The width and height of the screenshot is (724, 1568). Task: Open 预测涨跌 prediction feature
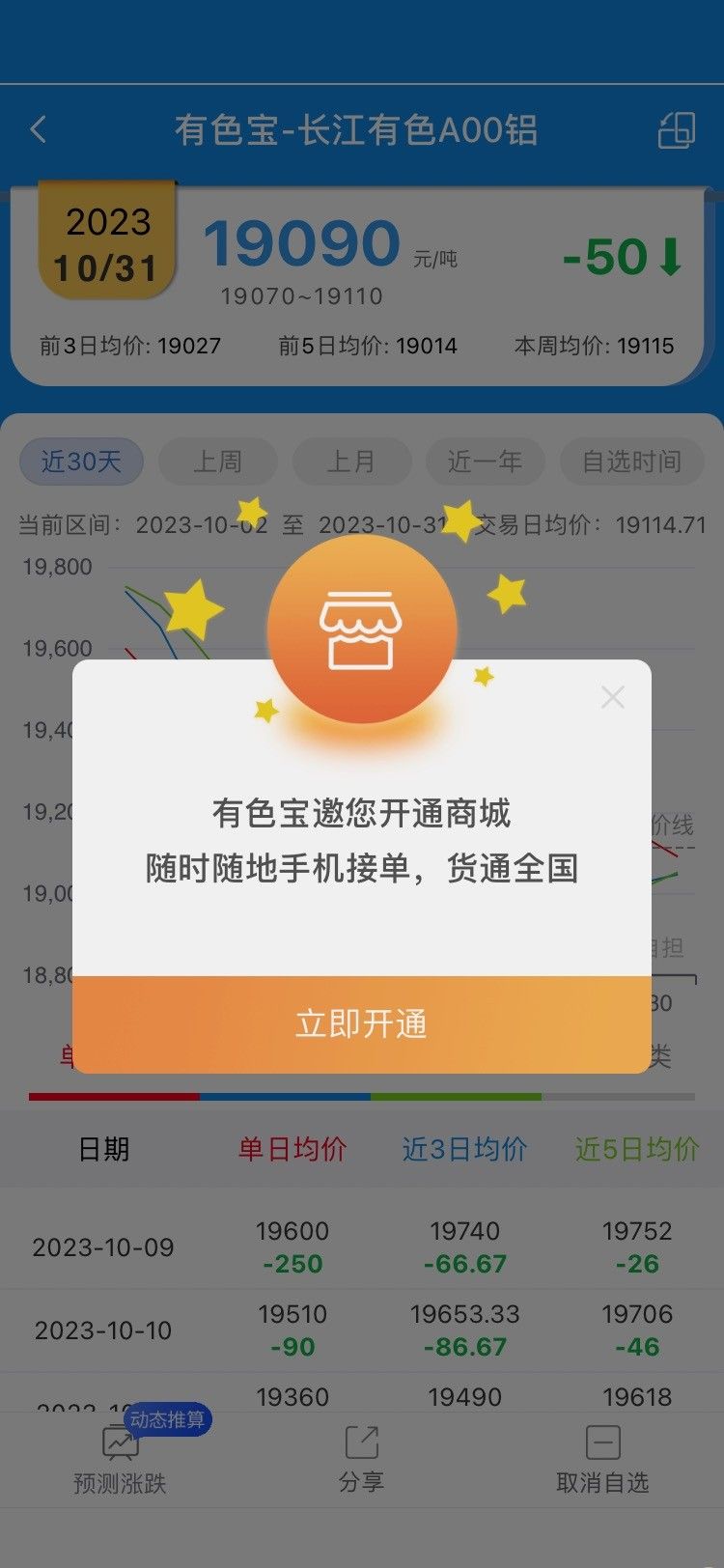tap(120, 1460)
